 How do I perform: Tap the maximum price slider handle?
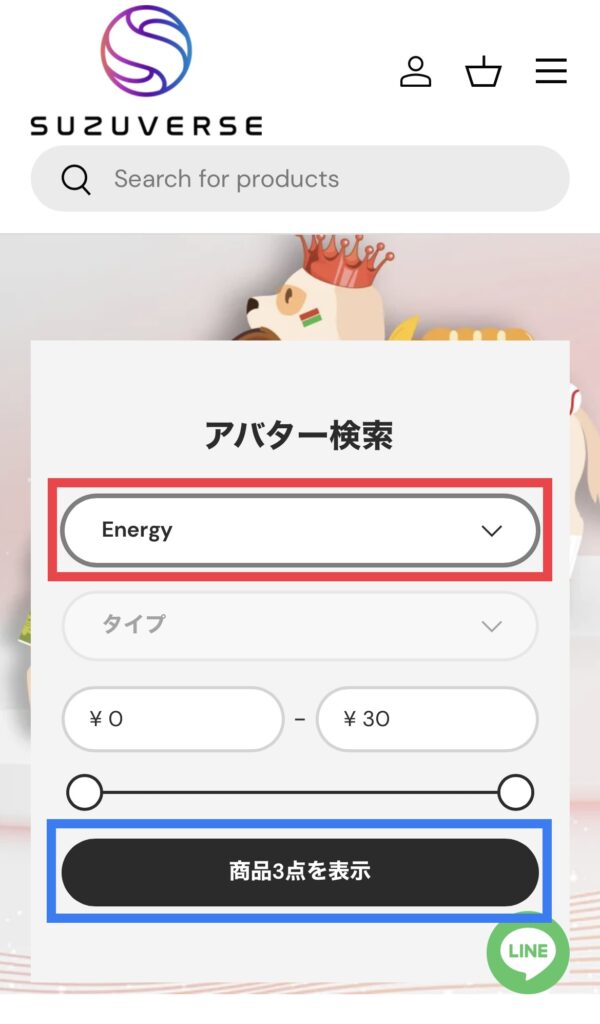[x=515, y=793]
